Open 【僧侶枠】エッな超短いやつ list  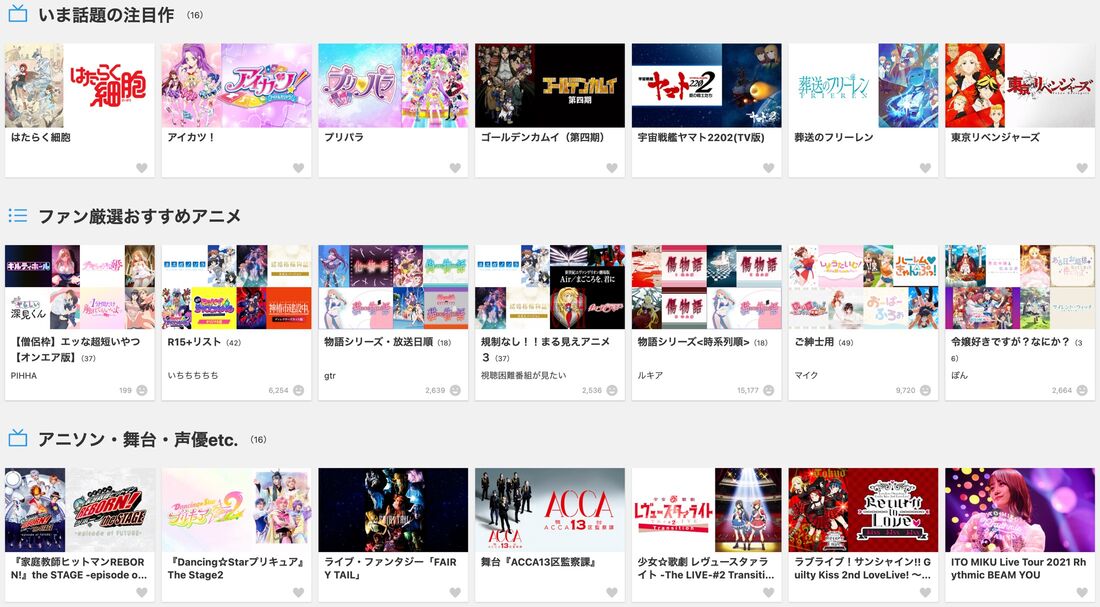79,288
